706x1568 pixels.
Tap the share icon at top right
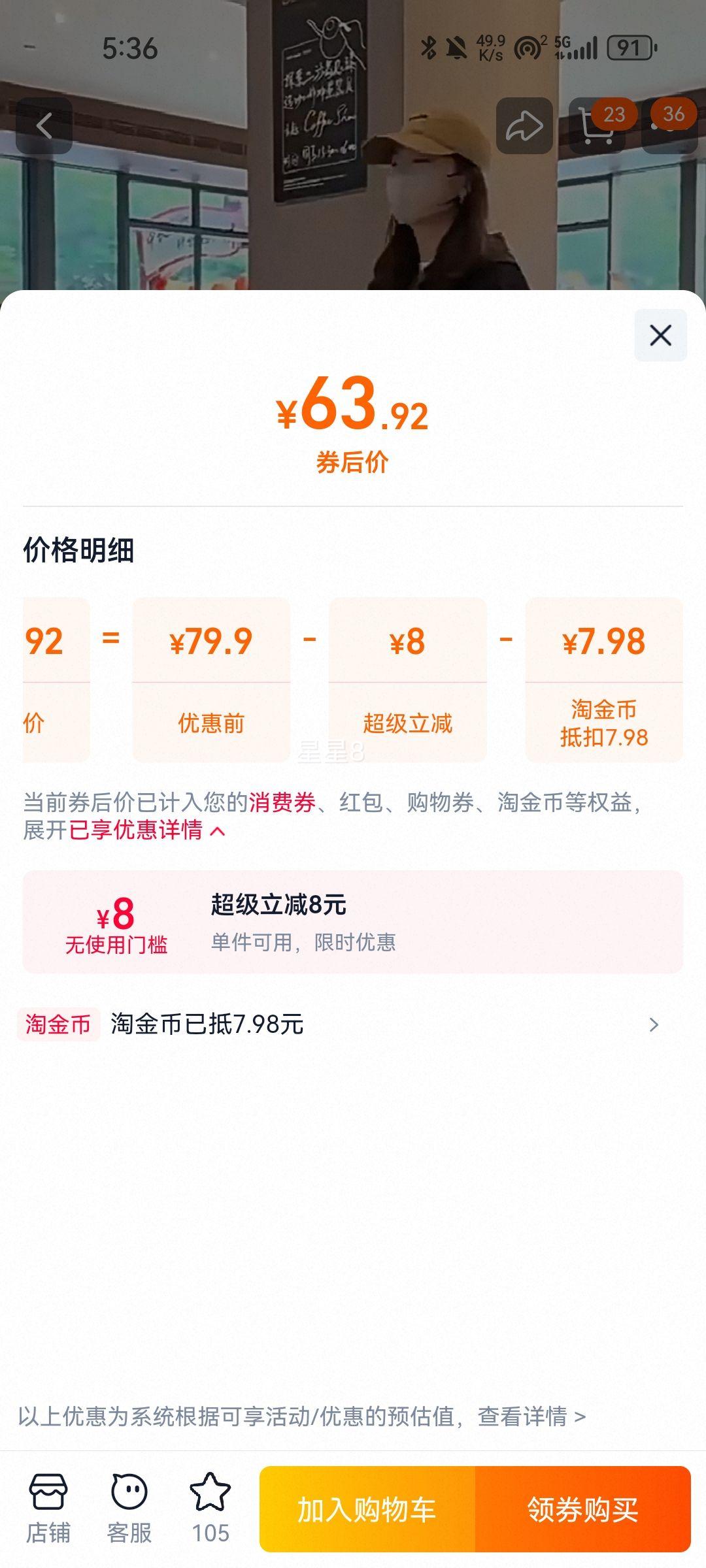[523, 124]
